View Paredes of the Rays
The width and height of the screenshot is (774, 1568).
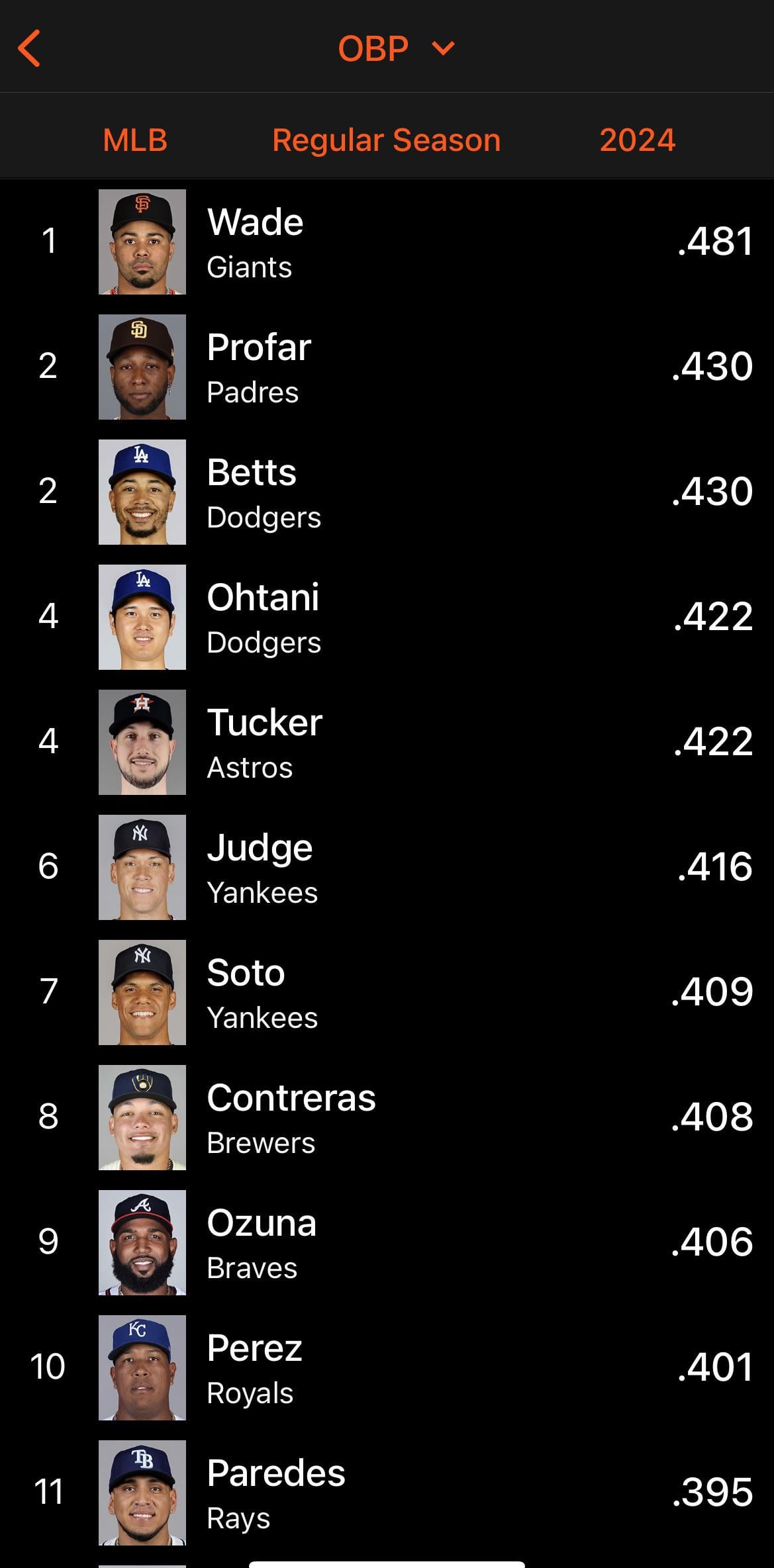[x=387, y=1493]
